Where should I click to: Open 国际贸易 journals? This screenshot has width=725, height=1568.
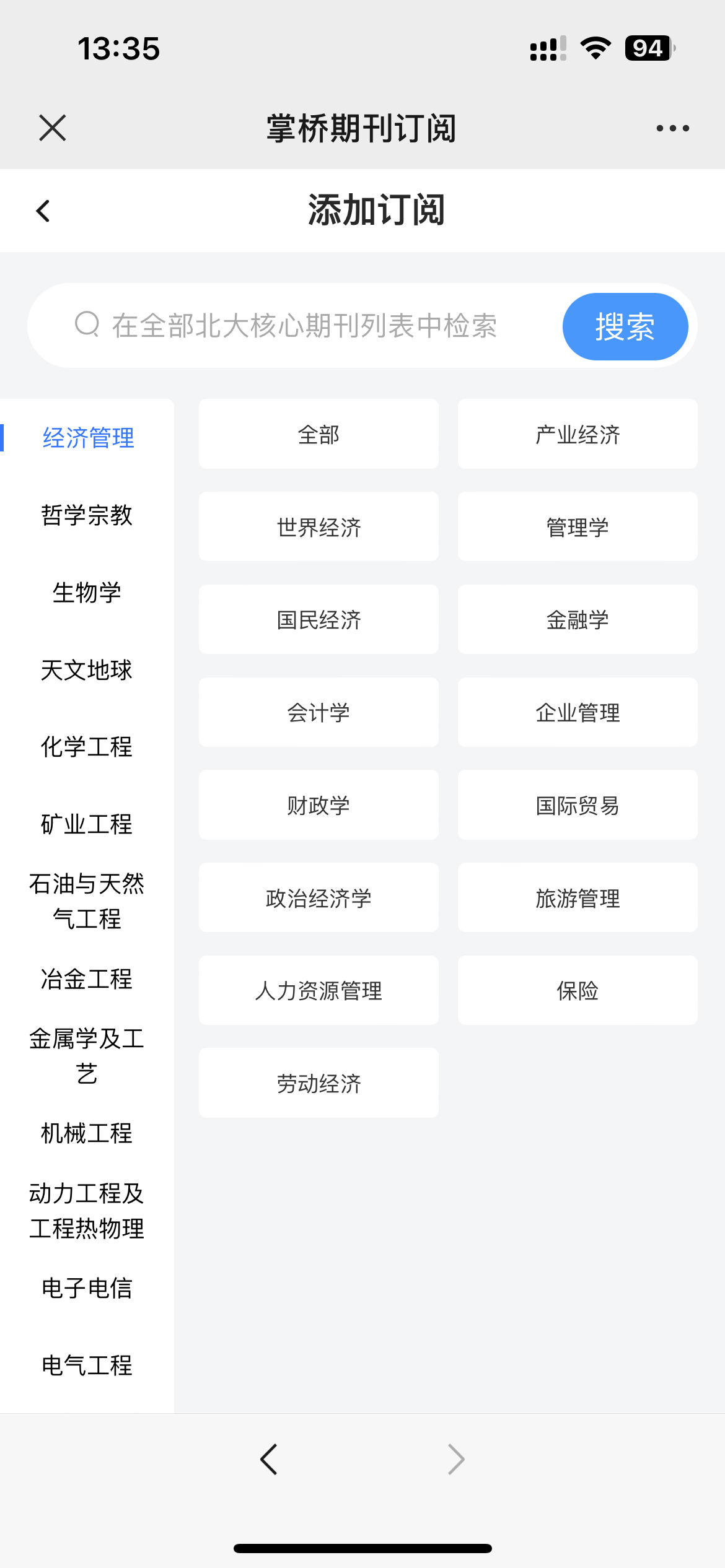578,805
